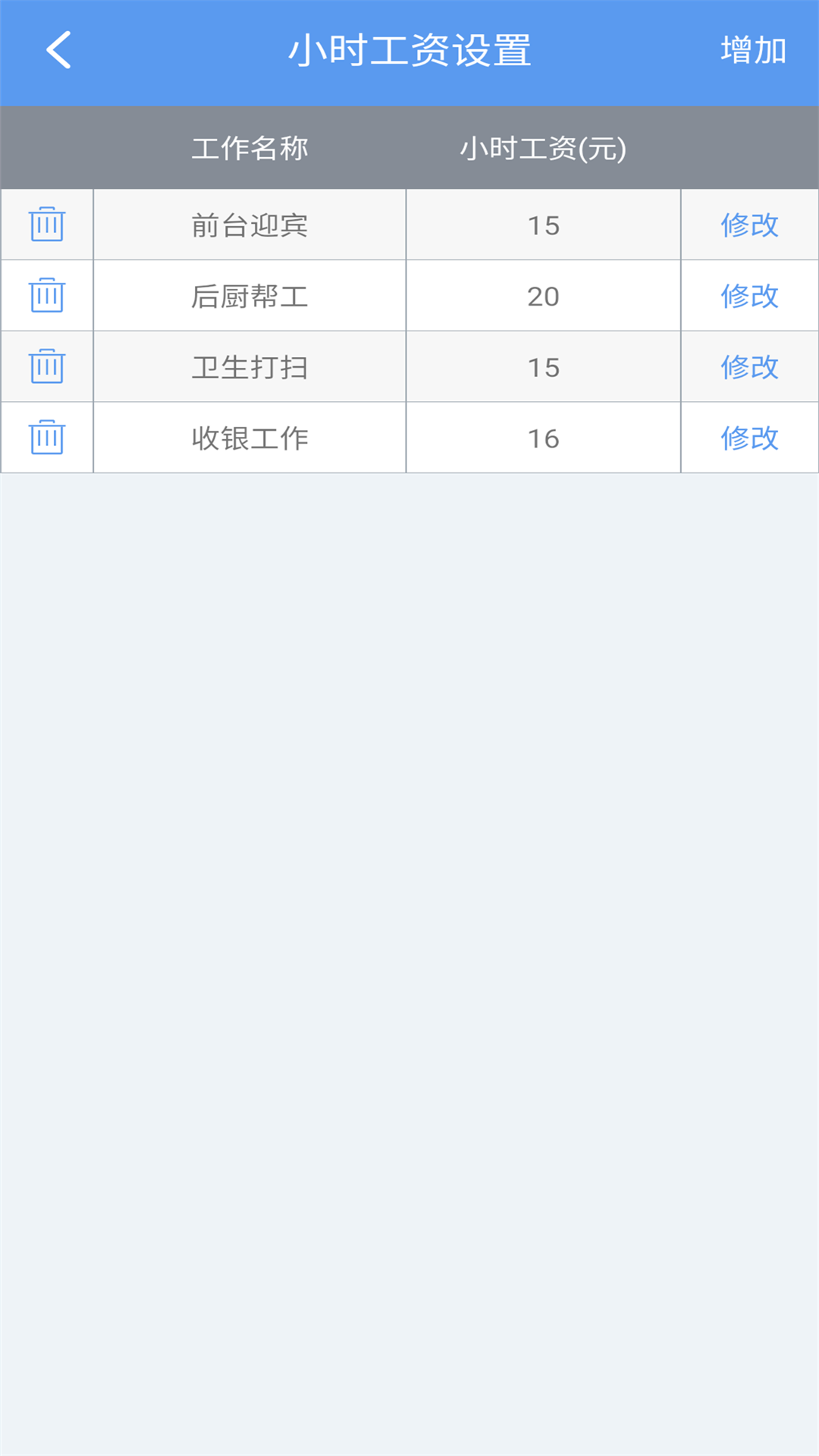
Task: Click the trash icon in the last row
Action: pyautogui.click(x=46, y=437)
